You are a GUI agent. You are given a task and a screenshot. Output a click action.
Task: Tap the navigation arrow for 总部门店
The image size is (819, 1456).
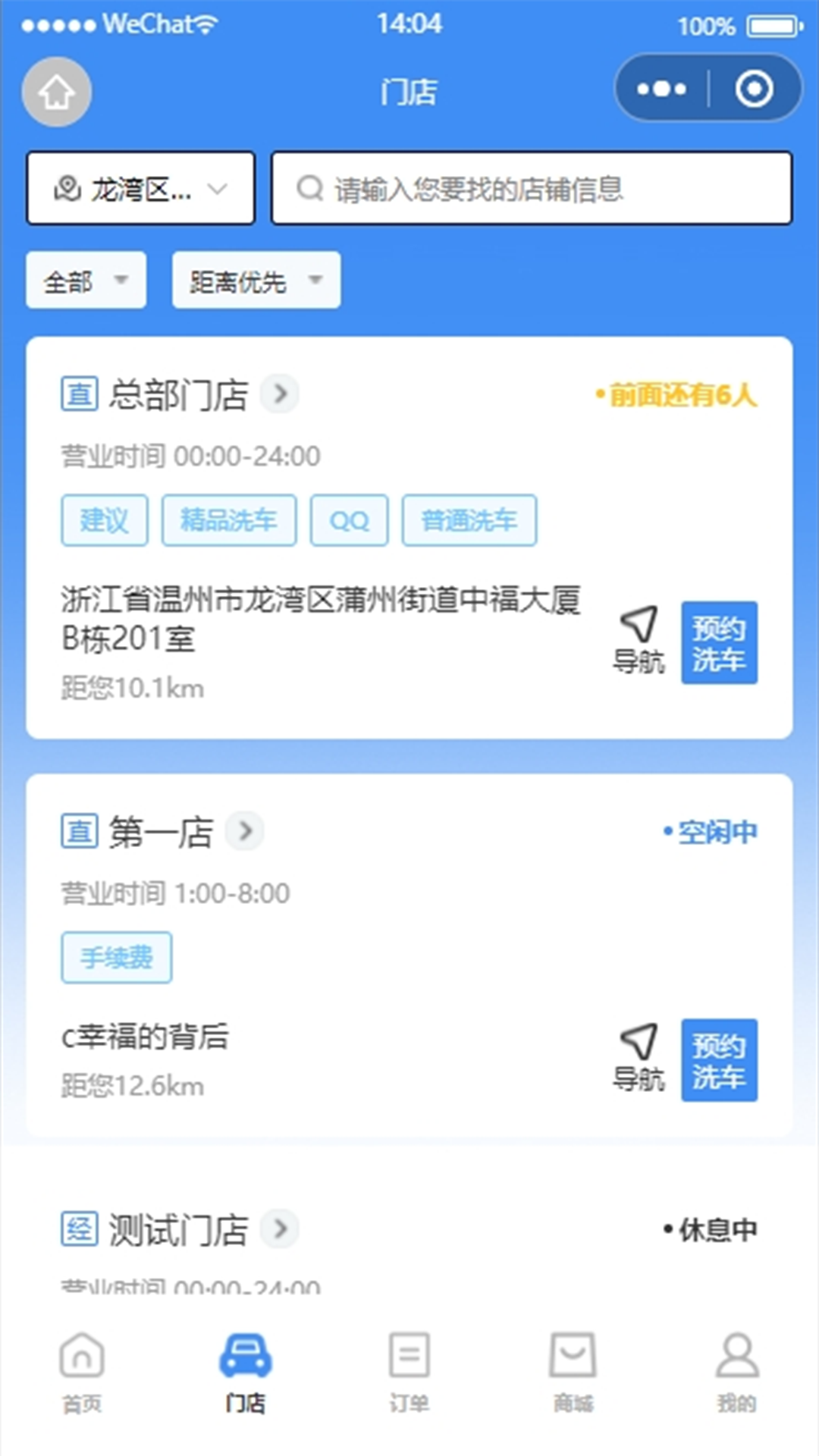click(281, 394)
